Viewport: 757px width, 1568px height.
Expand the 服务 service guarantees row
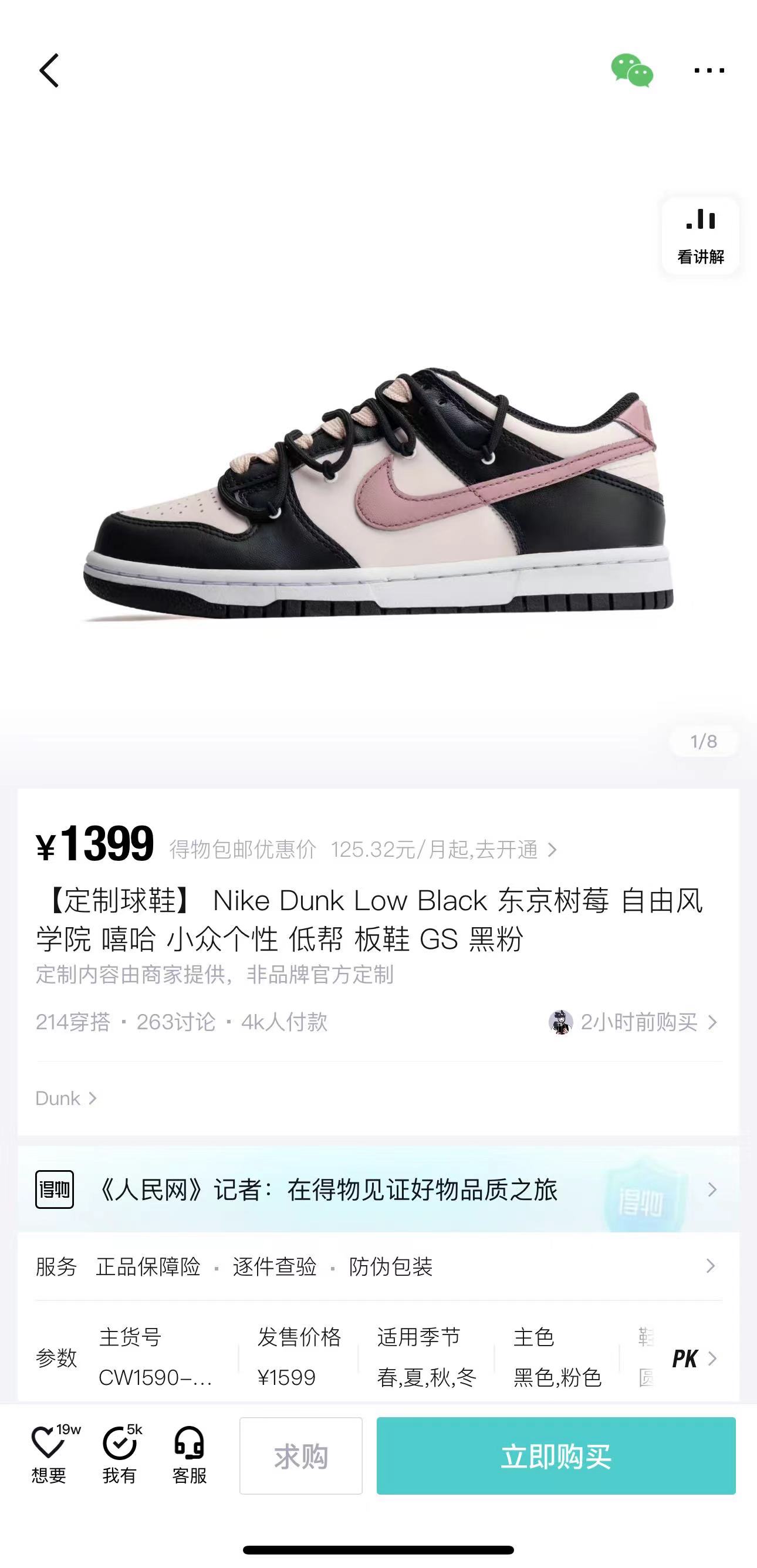pos(378,1266)
